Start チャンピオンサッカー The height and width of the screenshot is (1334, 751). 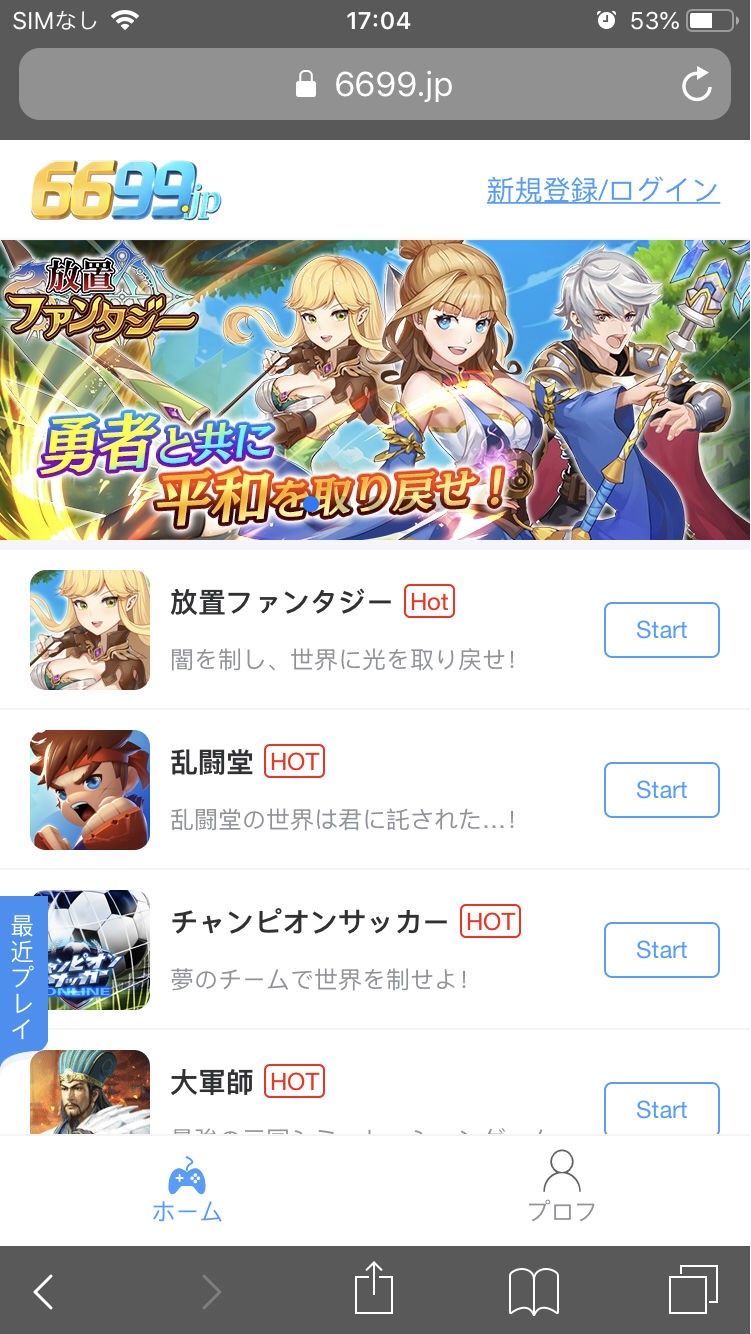661,950
